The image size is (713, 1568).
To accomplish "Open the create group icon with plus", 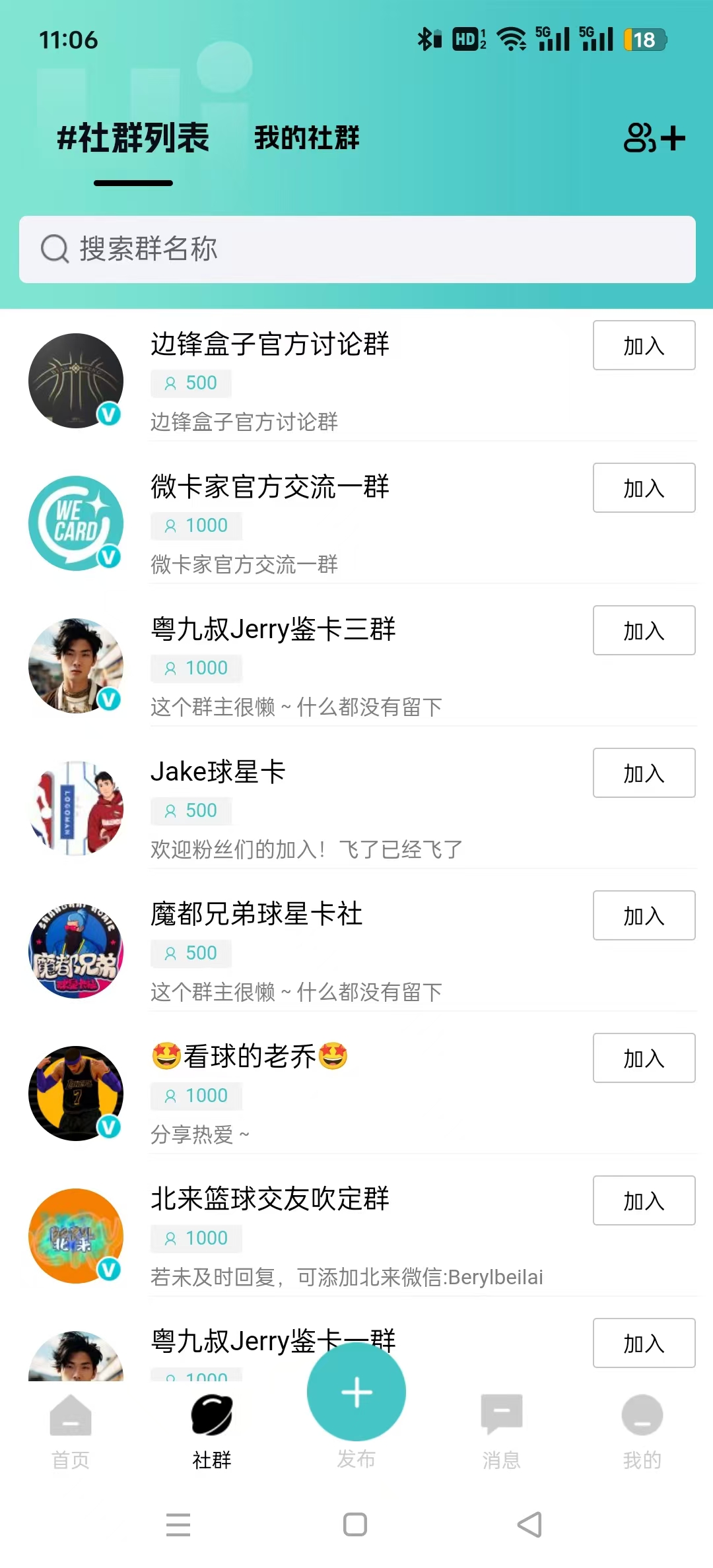I will pos(654,138).
